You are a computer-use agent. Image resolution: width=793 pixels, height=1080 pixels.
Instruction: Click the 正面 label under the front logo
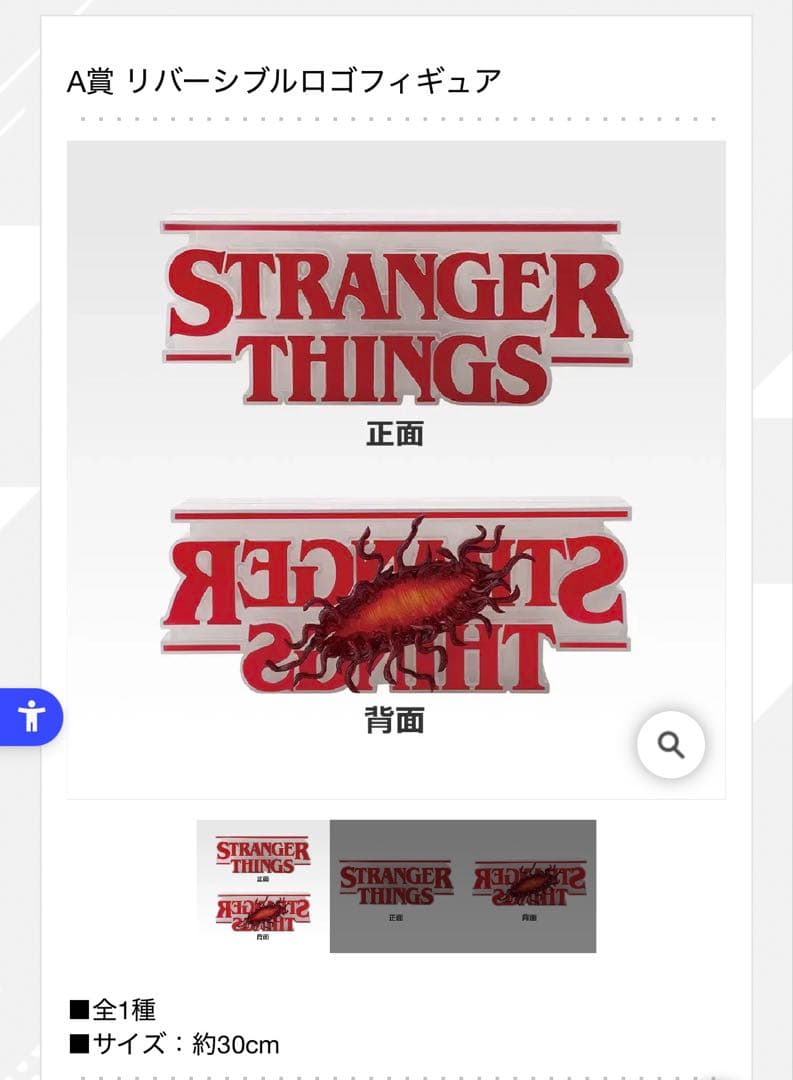click(396, 434)
